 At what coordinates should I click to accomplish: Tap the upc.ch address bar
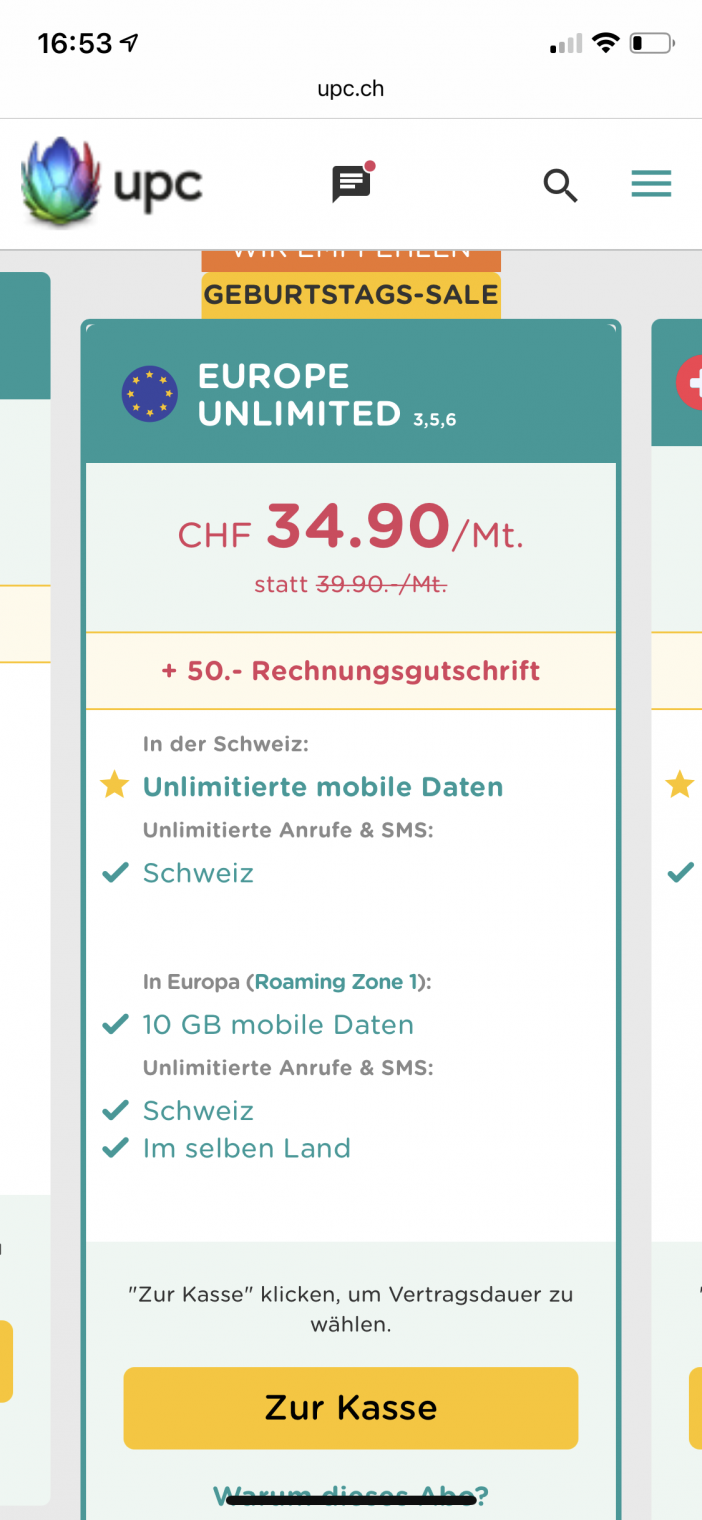pyautogui.click(x=350, y=89)
